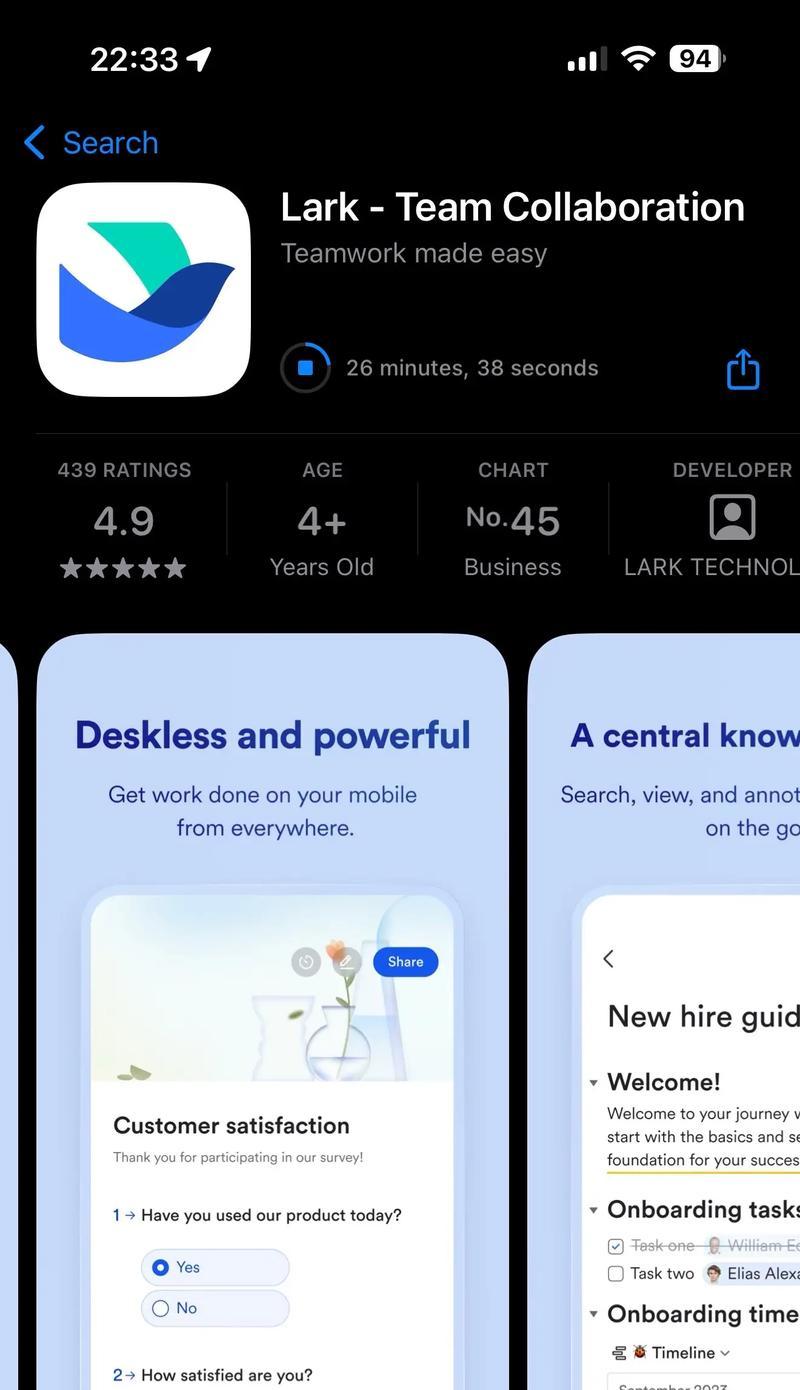This screenshot has width=800, height=1390.
Task: View the 4+ age rating details
Action: (x=322, y=521)
